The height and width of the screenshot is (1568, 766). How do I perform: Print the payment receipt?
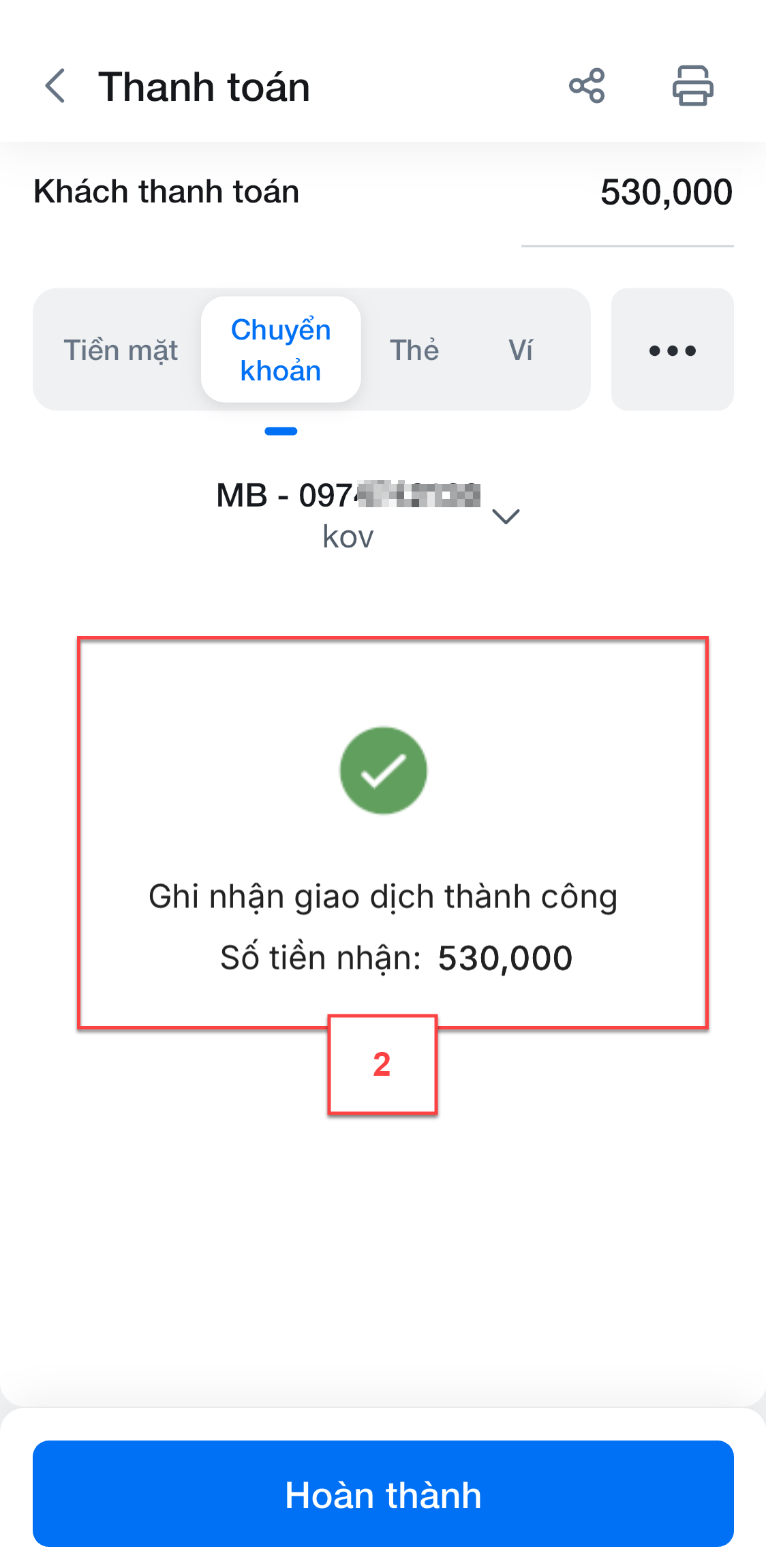coord(692,86)
